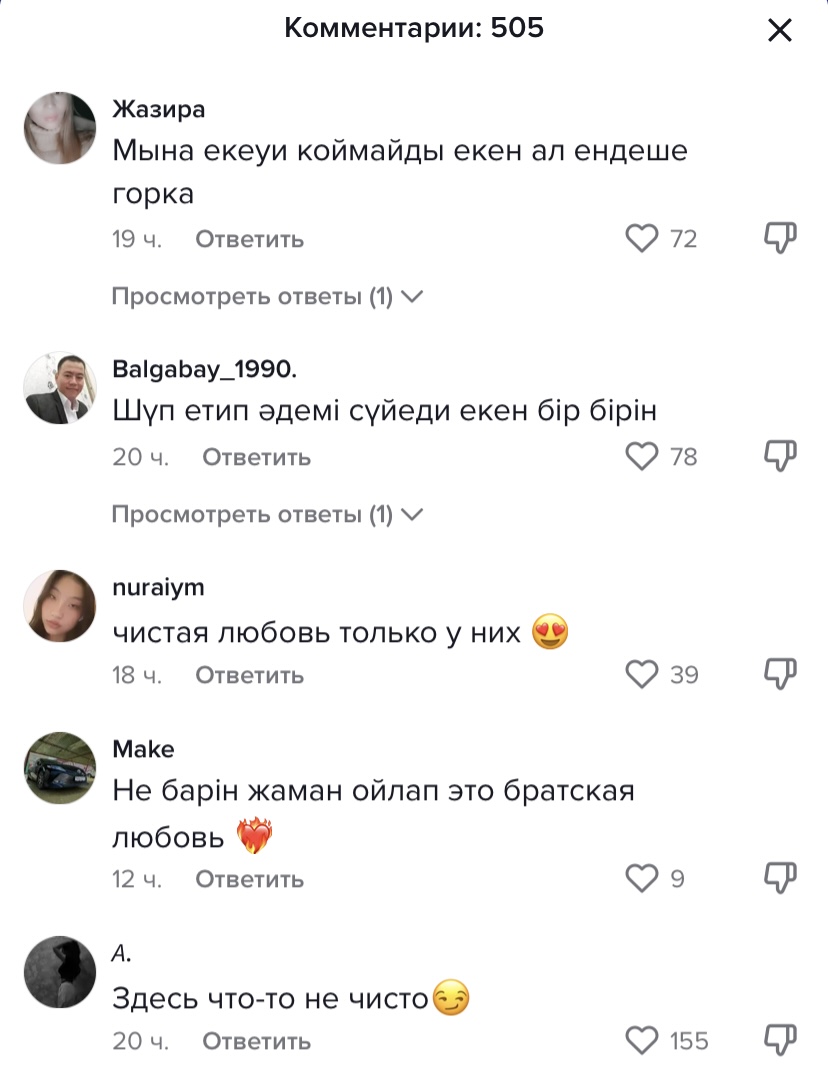Expand replies under Жазира's comment
The width and height of the screenshot is (828, 1089).
click(267, 297)
